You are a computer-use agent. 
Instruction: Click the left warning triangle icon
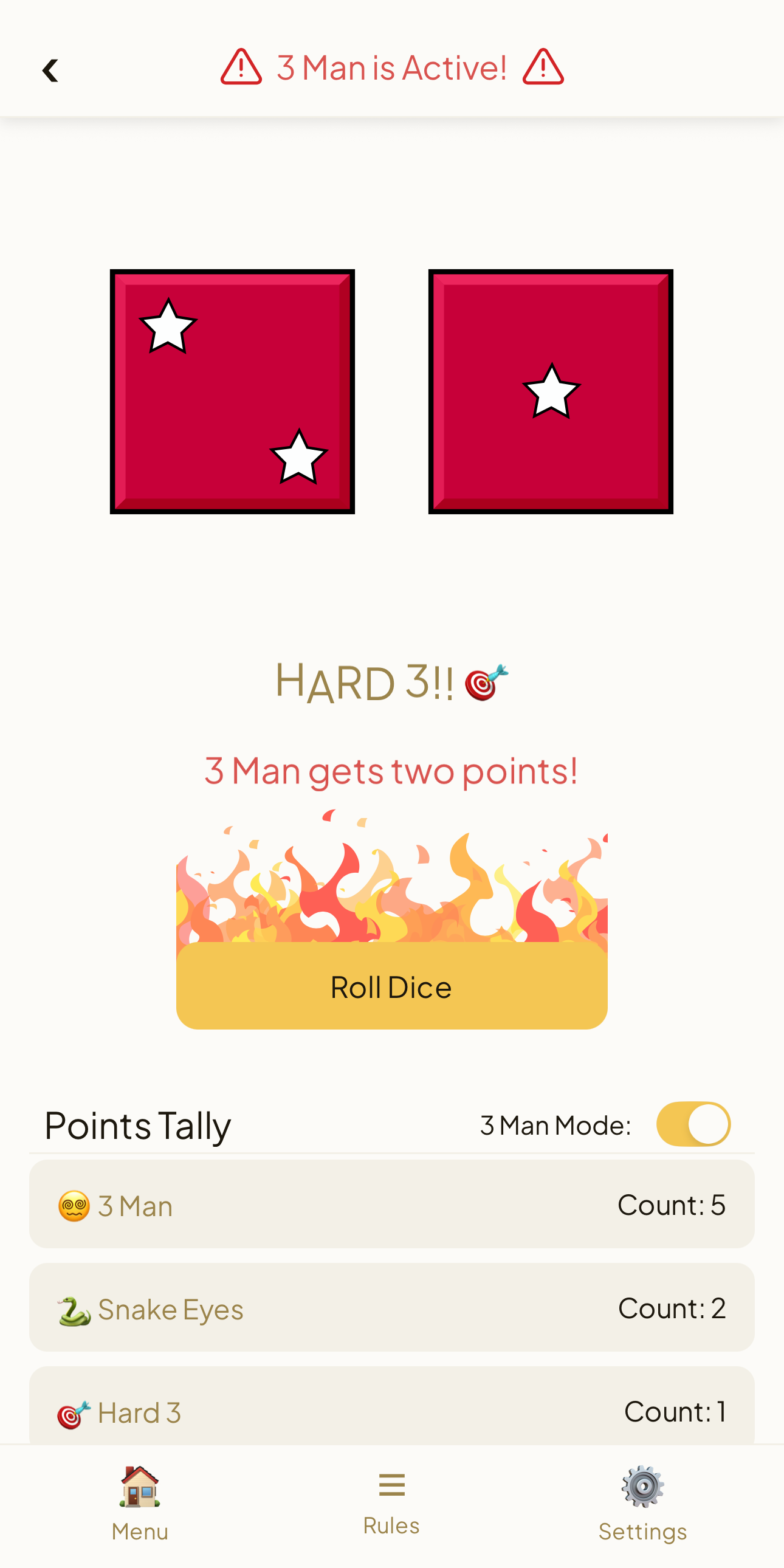(241, 67)
